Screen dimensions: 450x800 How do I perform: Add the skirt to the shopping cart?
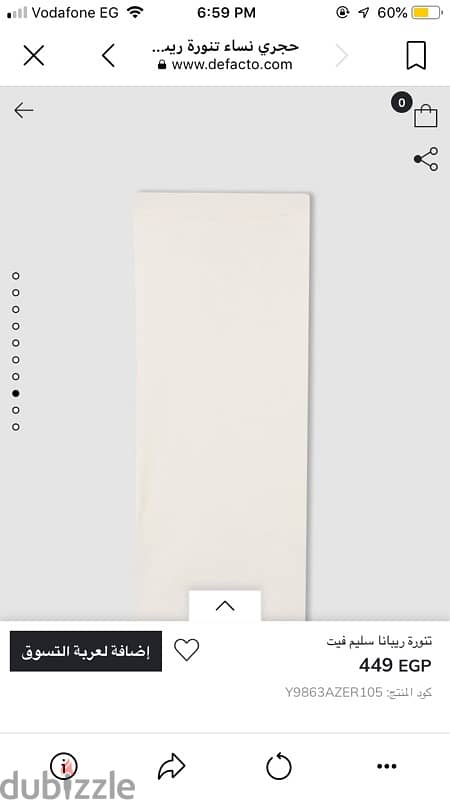click(x=86, y=652)
